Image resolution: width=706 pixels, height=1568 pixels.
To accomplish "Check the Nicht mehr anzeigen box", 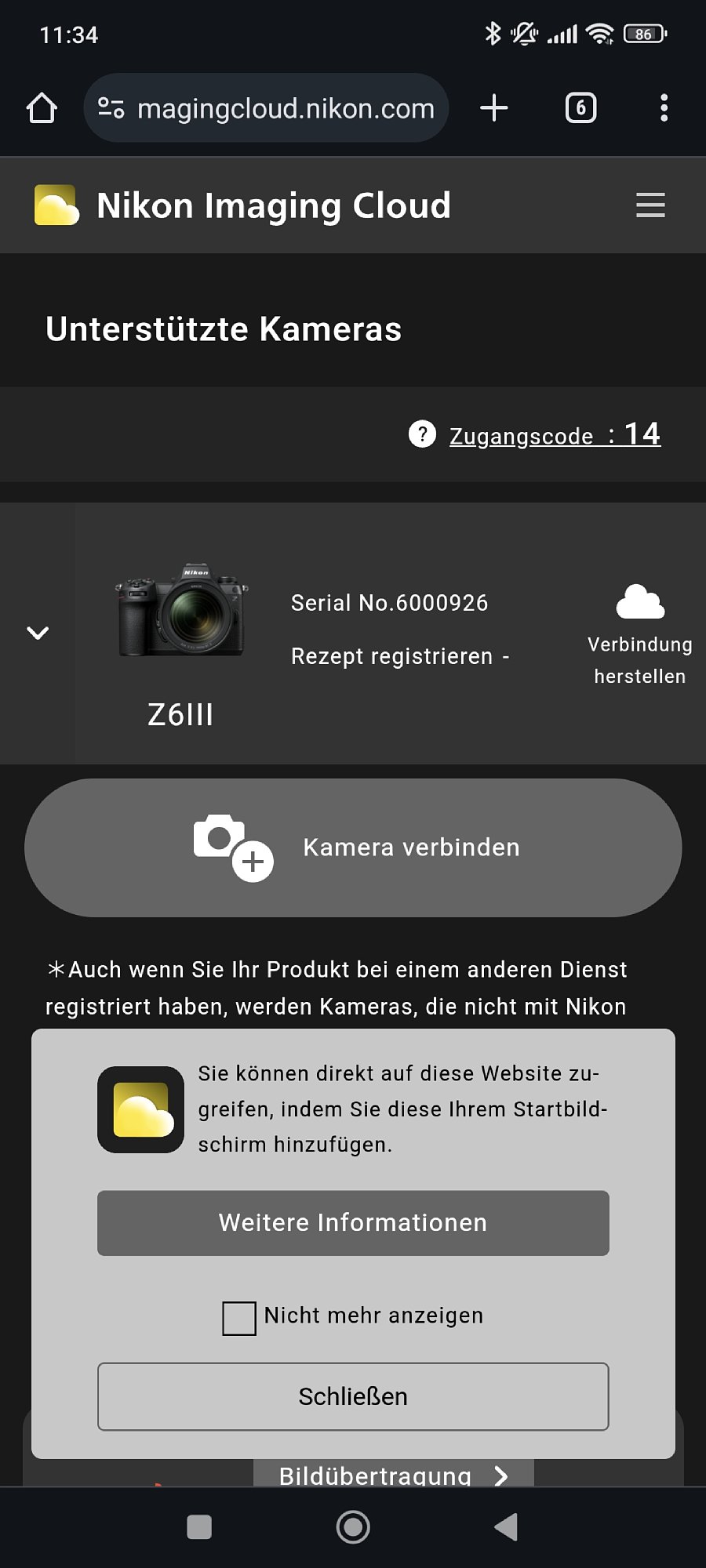I will click(239, 1318).
